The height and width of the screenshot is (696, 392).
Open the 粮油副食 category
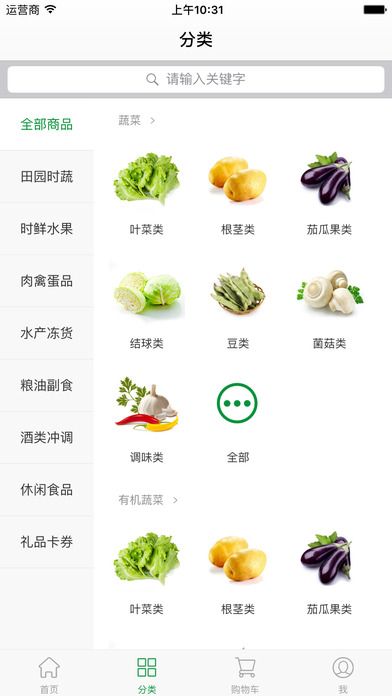click(x=47, y=385)
